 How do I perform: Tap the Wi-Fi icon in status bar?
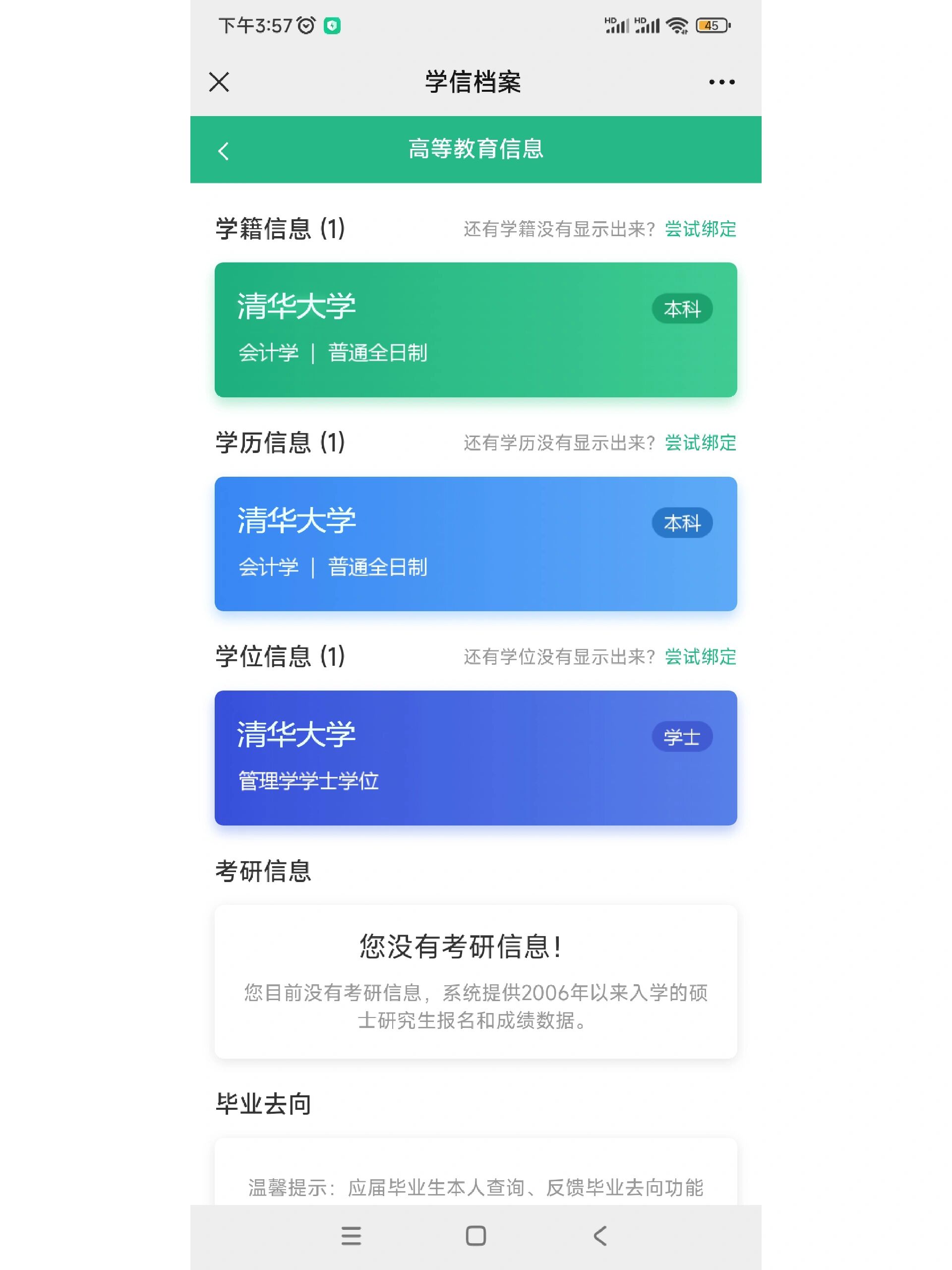(x=678, y=25)
